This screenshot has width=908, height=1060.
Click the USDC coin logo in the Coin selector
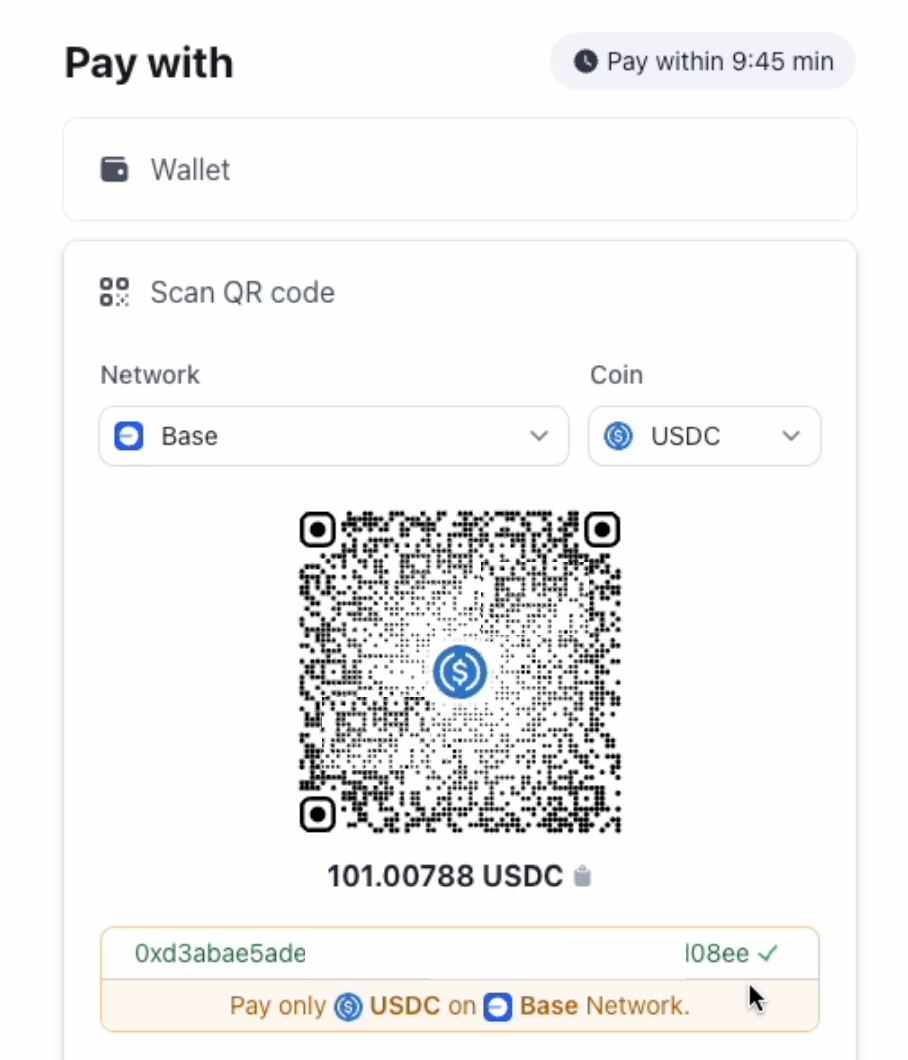pyautogui.click(x=617, y=436)
